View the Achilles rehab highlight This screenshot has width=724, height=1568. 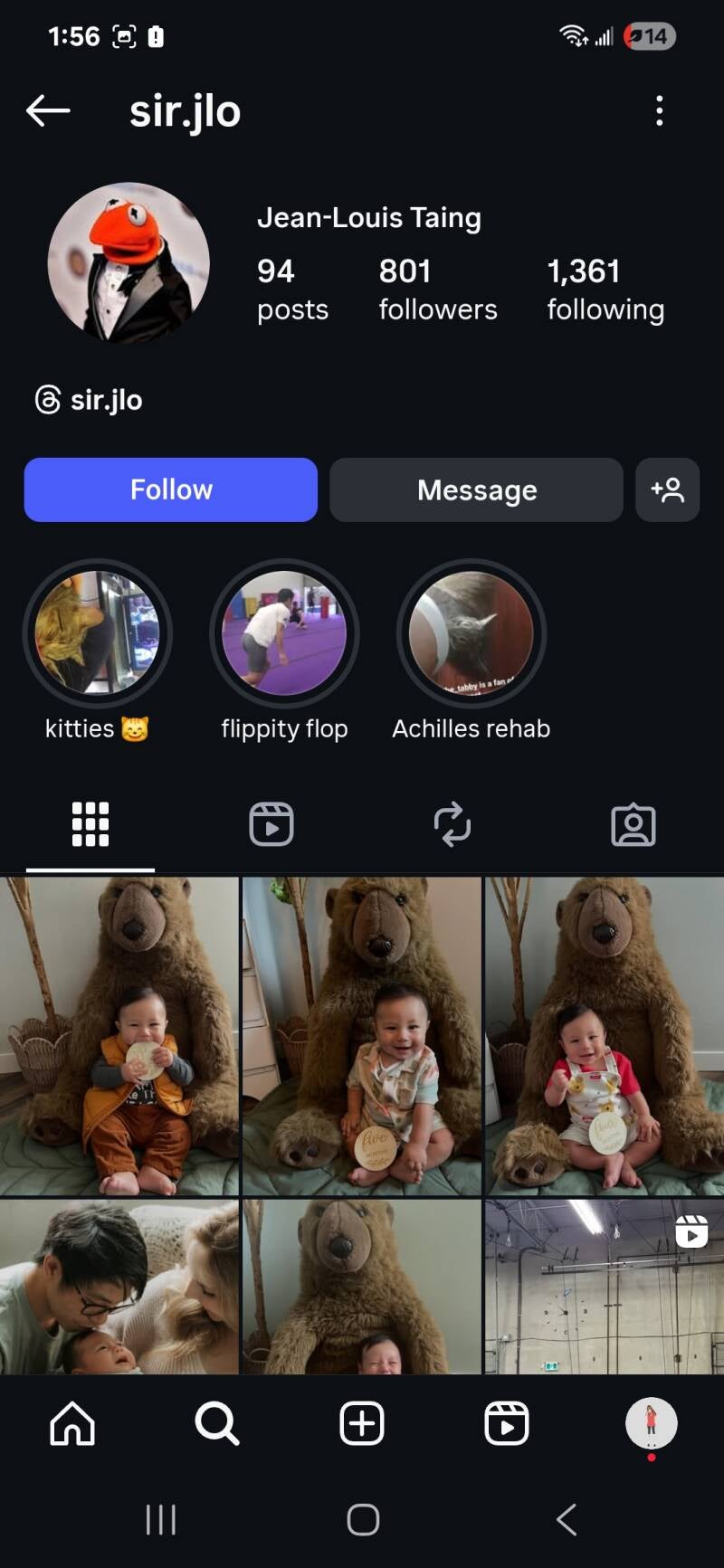tap(471, 633)
